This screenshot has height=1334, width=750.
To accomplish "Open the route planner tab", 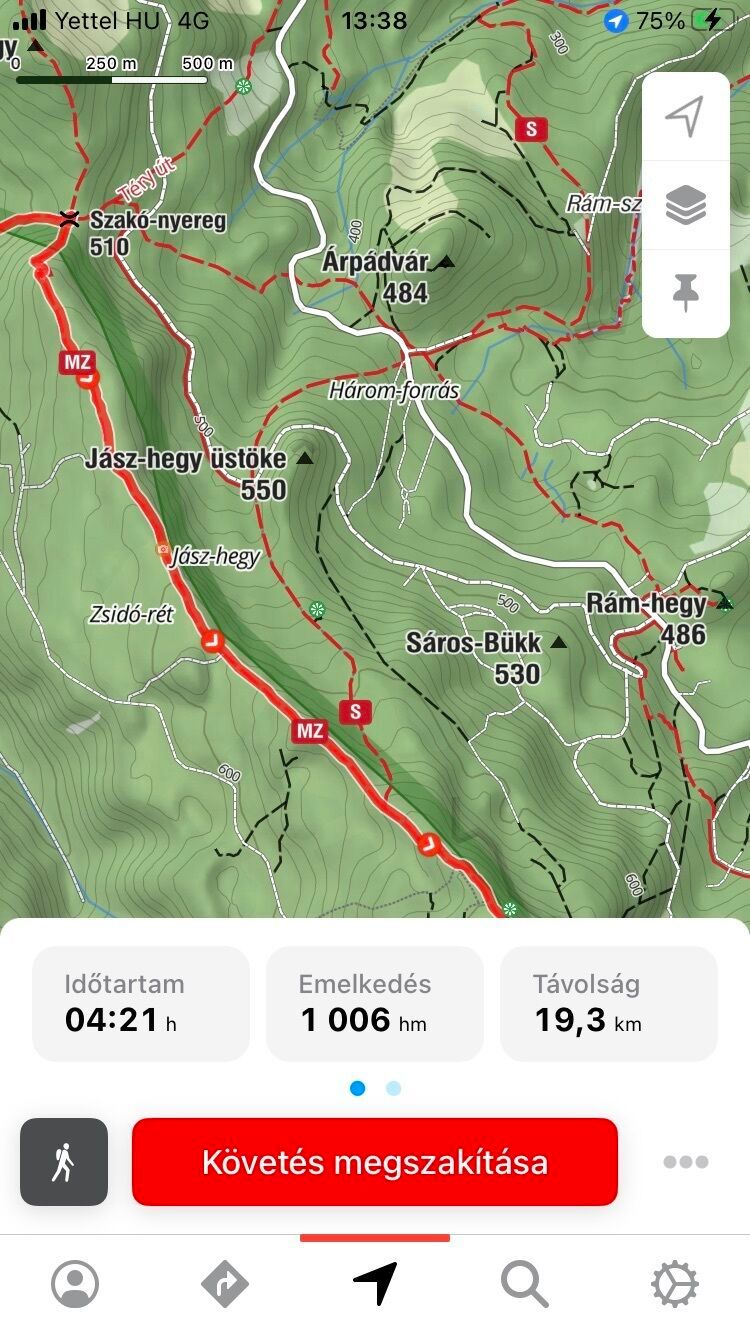I will click(x=225, y=1284).
